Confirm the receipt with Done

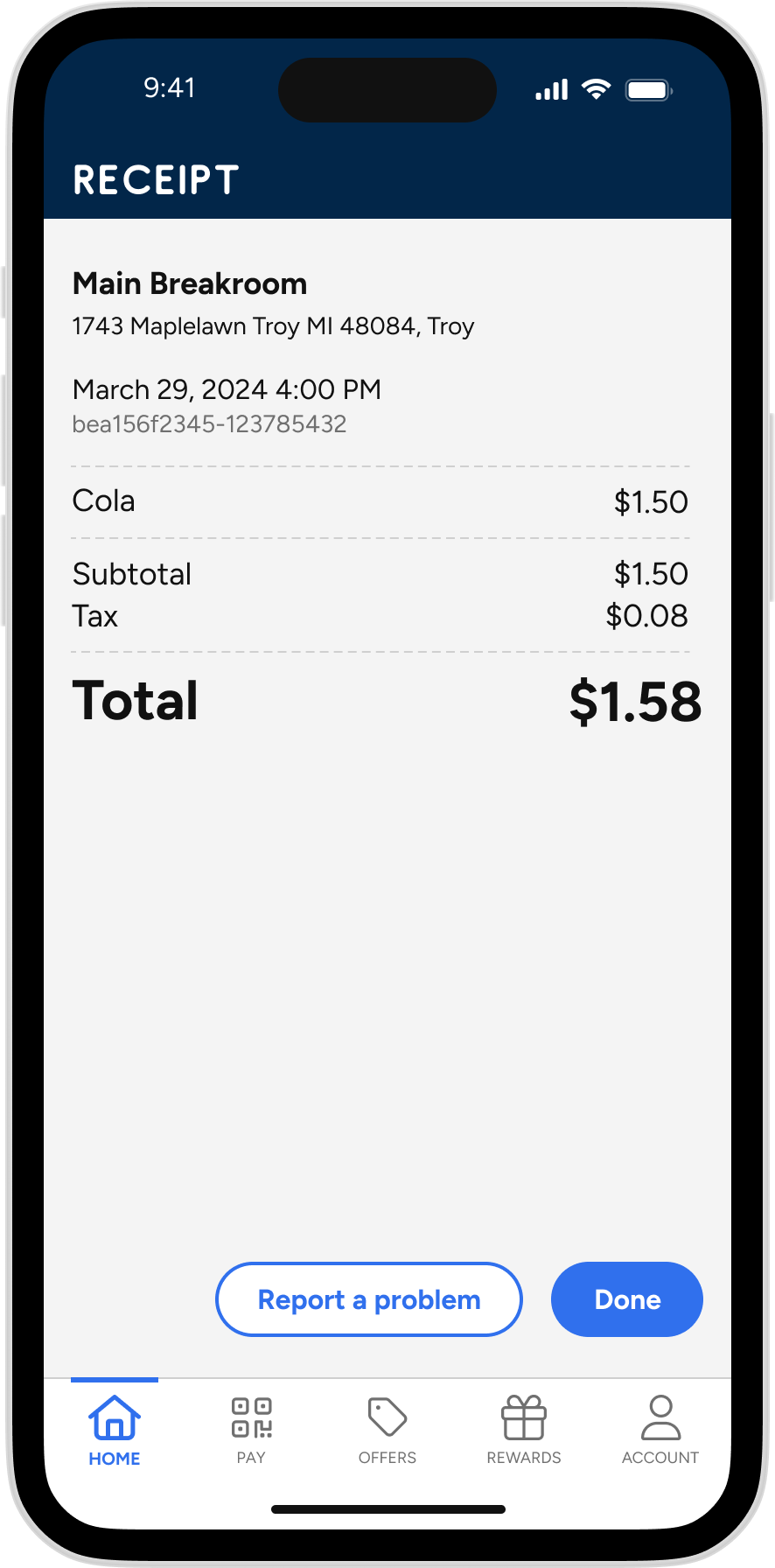626,1299
